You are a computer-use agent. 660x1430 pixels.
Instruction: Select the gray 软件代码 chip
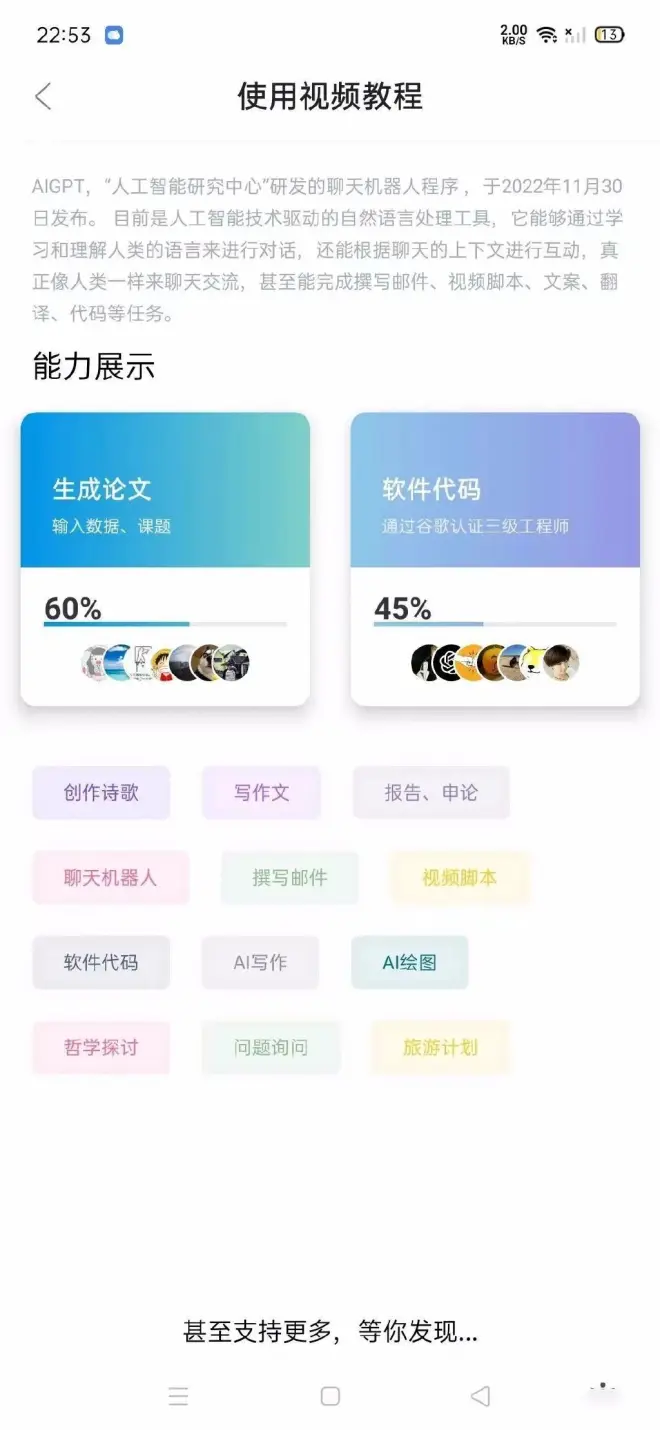pos(101,963)
